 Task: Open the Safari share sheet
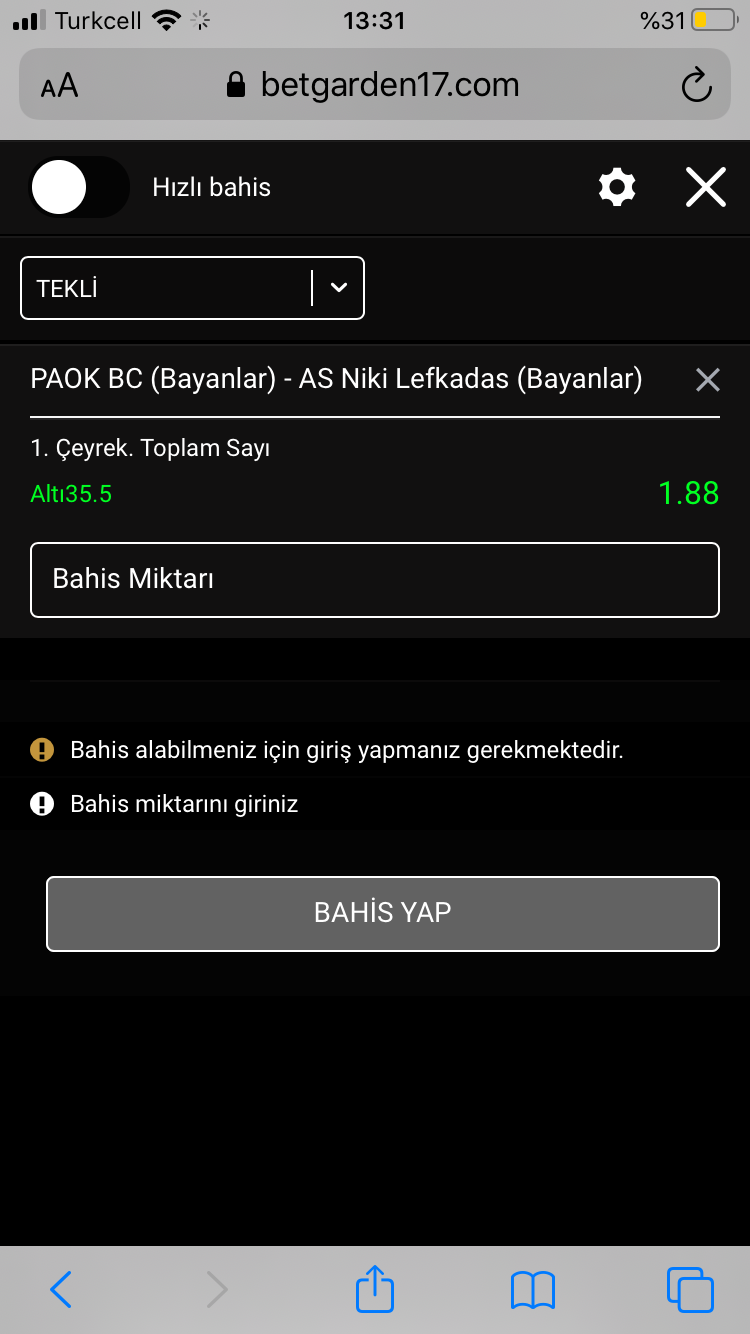(375, 1288)
